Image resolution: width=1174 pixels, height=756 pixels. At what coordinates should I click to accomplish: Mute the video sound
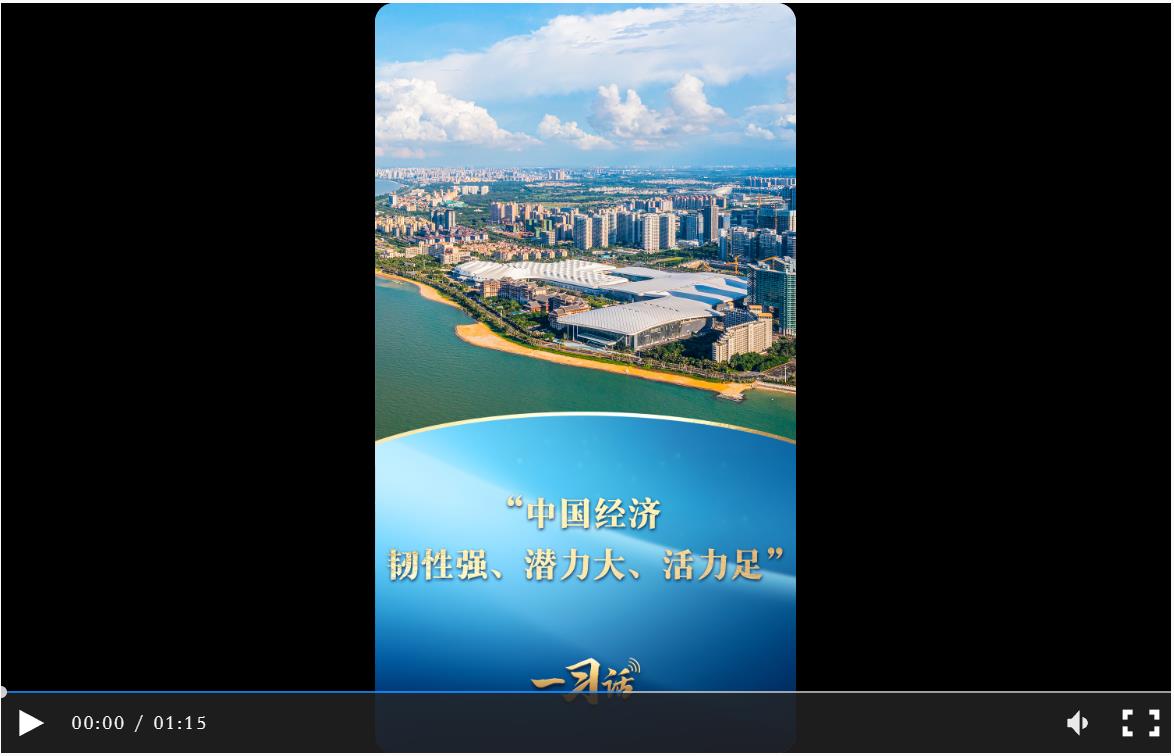pyautogui.click(x=1078, y=722)
